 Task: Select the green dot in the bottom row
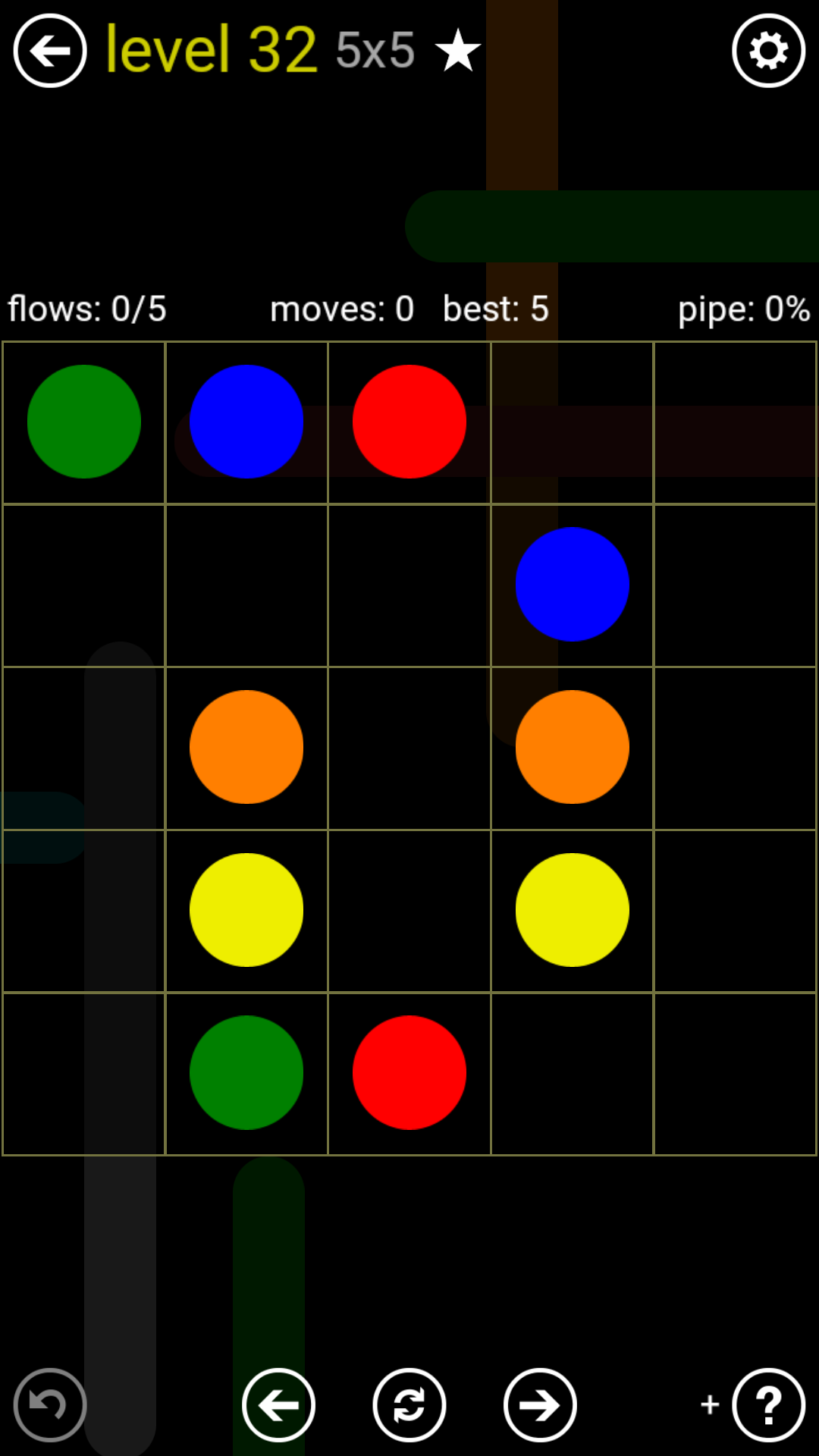(246, 1072)
